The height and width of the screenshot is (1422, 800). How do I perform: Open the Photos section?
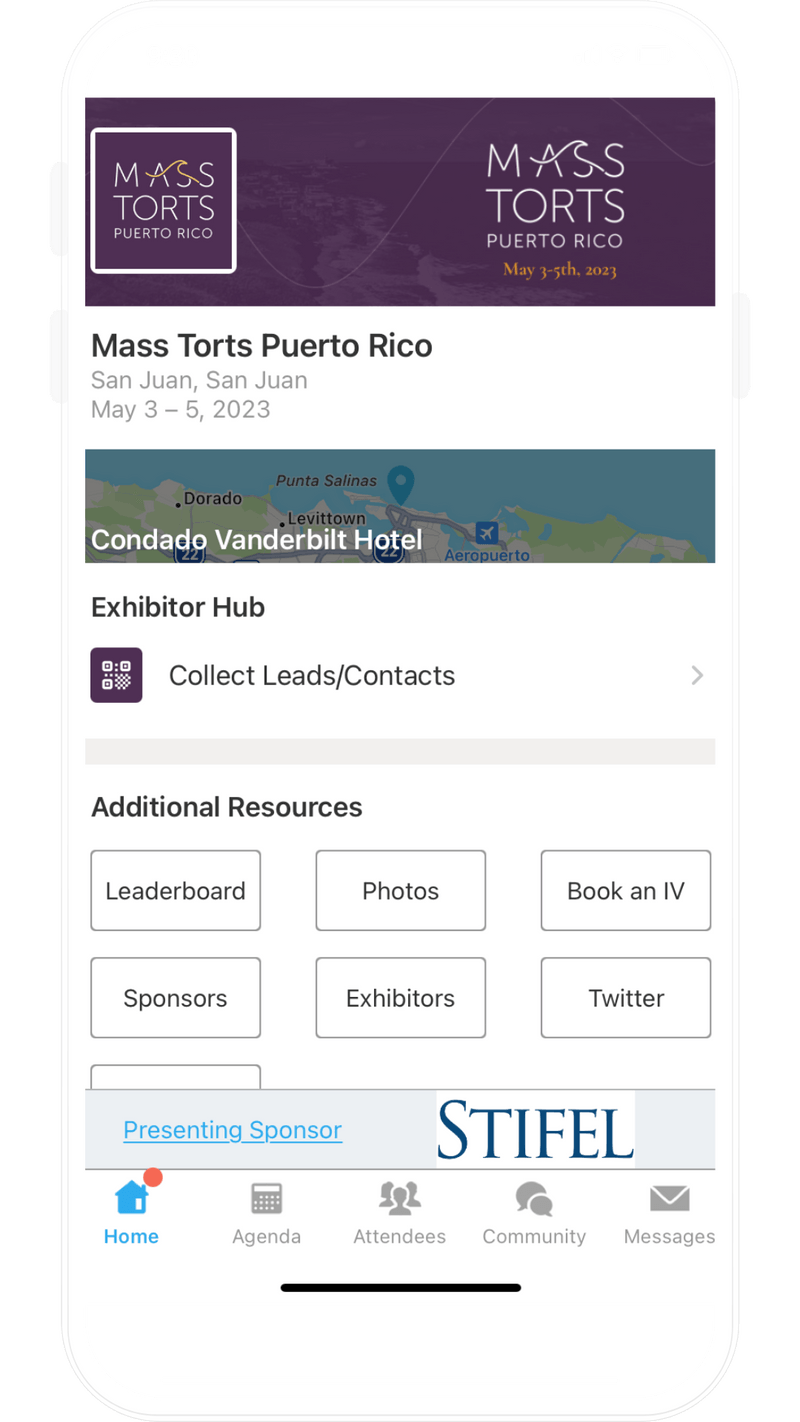point(400,890)
